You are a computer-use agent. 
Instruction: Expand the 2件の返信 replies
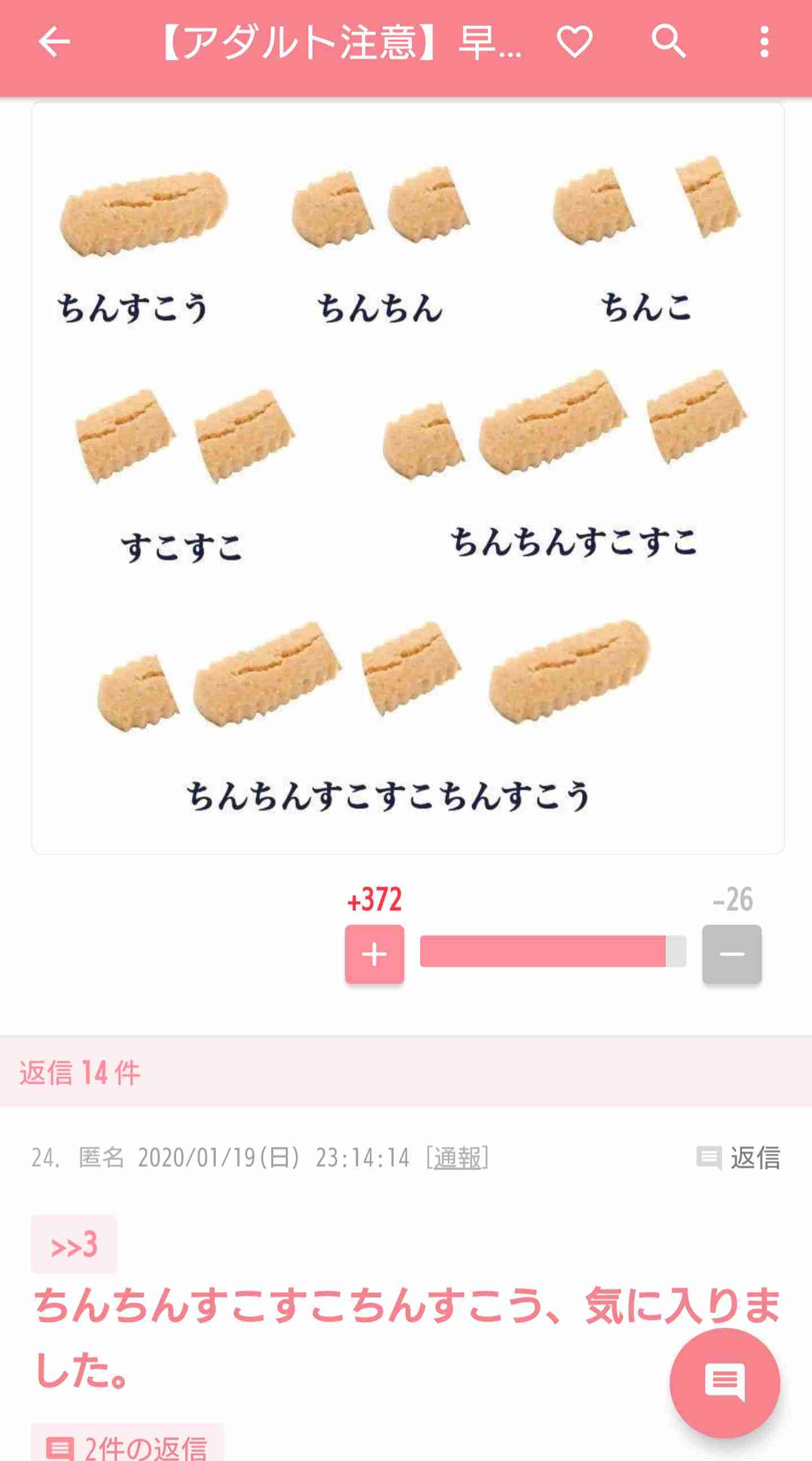[128, 1445]
